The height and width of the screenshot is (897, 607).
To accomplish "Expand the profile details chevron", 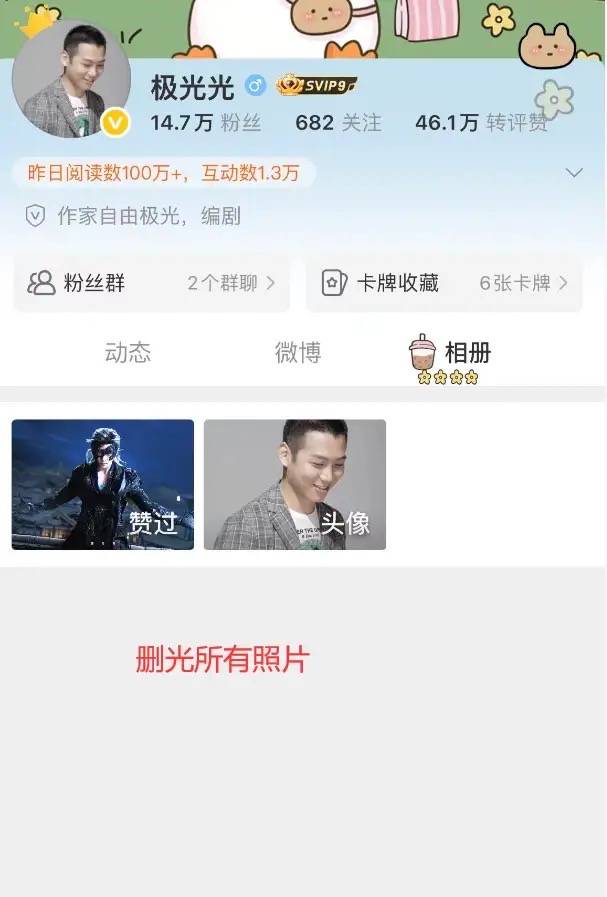I will click(574, 173).
